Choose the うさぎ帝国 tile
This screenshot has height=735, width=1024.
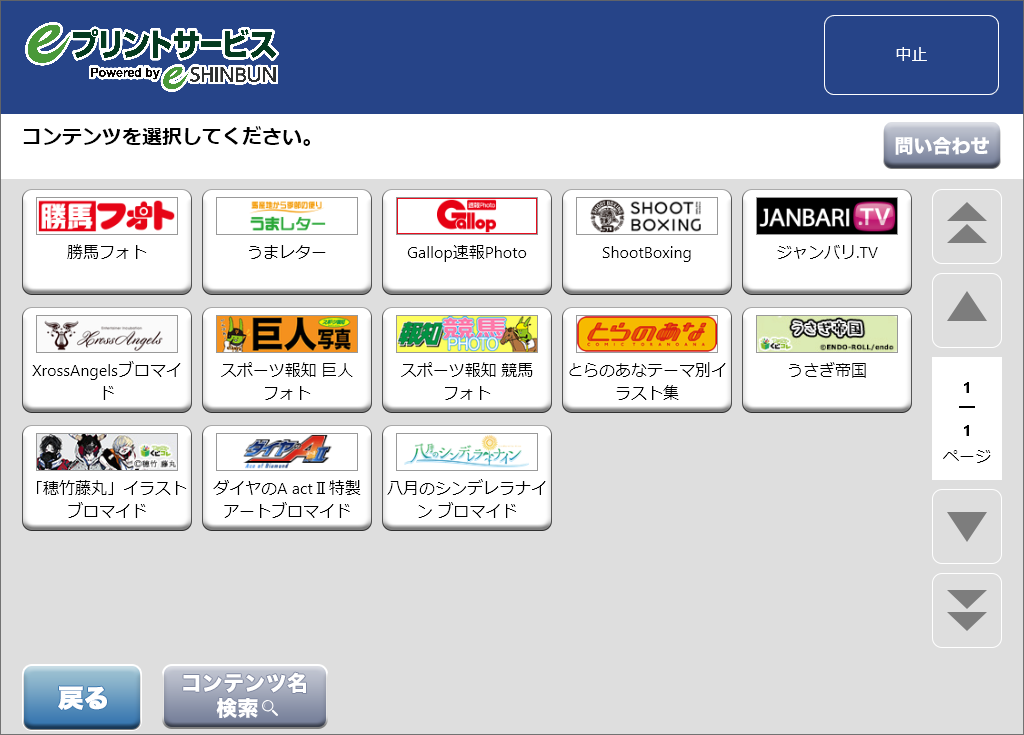tap(827, 359)
